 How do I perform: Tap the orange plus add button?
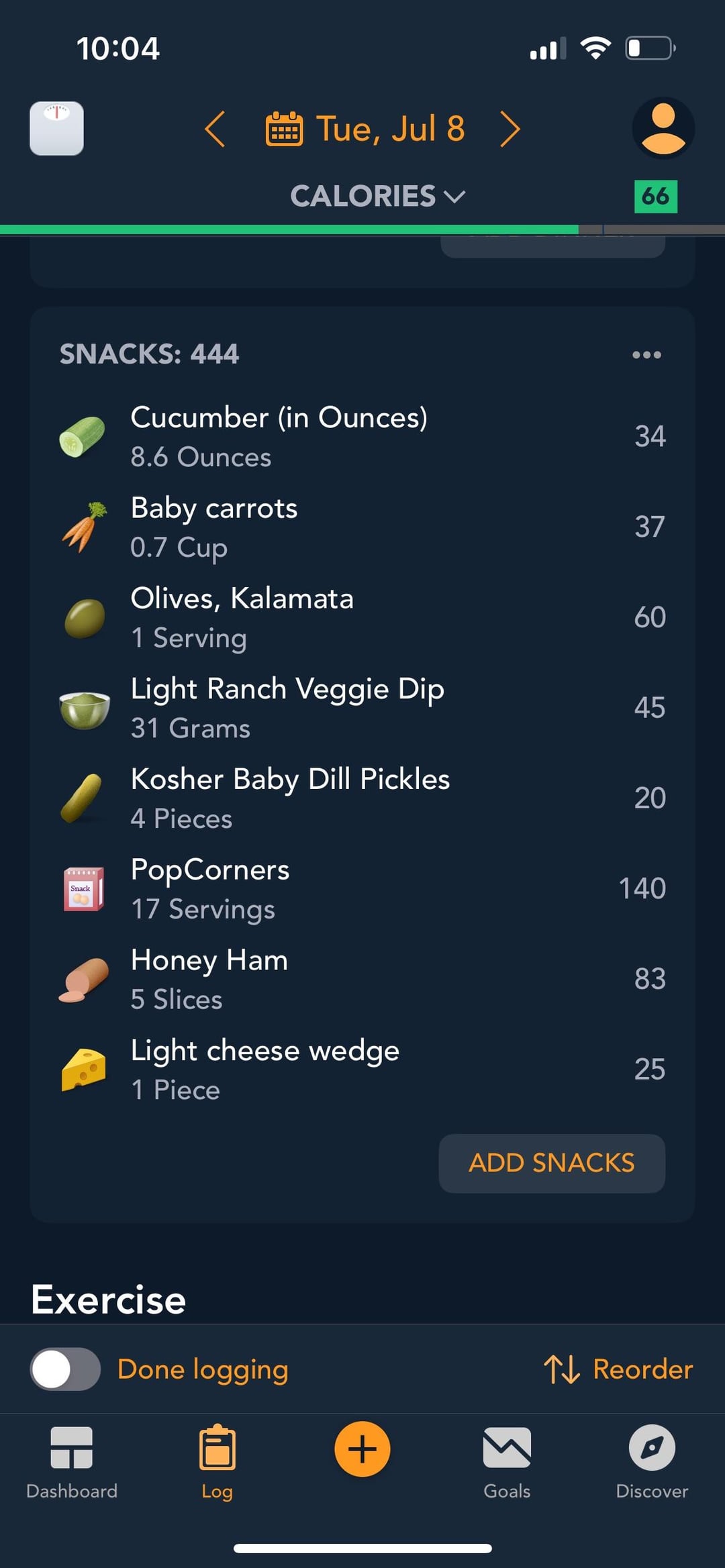click(x=362, y=1449)
